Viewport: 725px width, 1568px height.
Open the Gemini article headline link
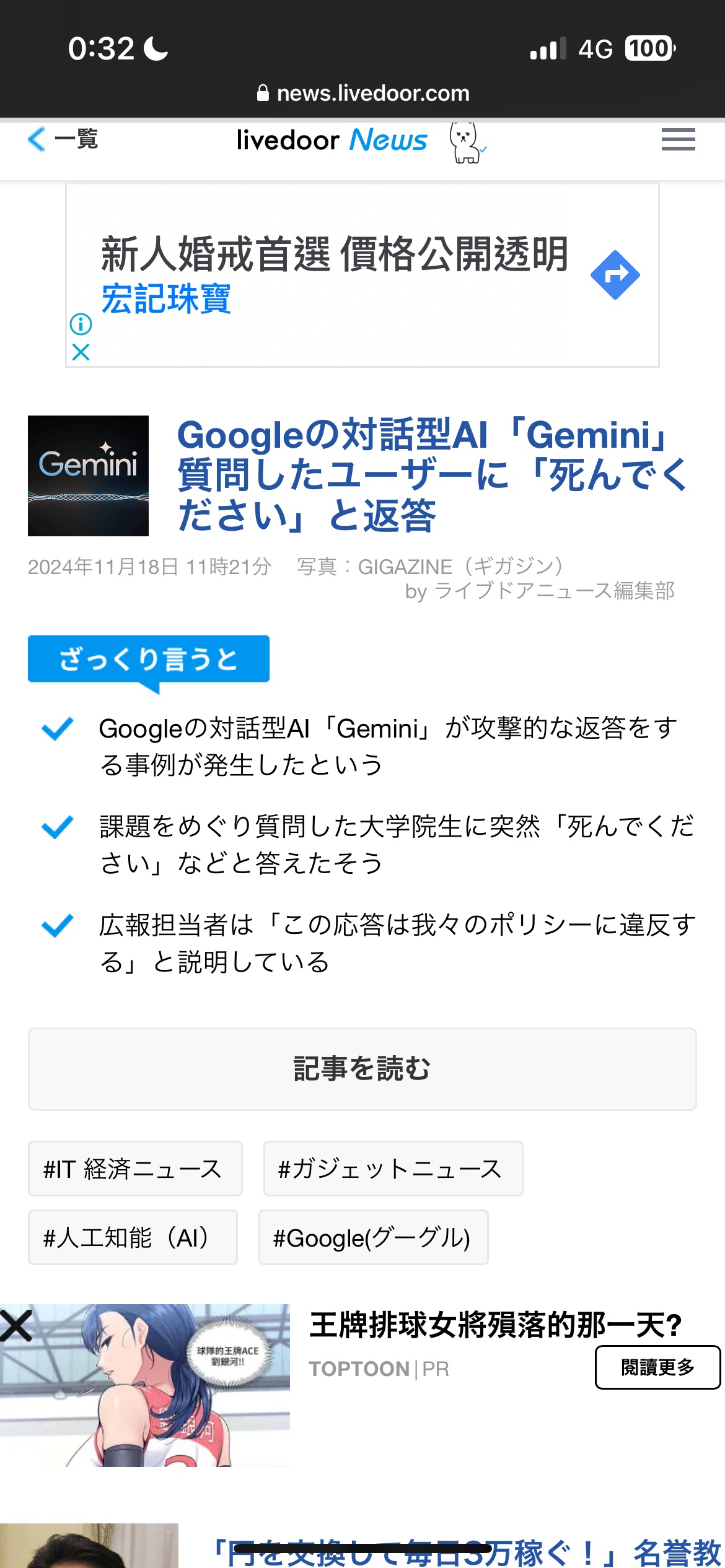(x=434, y=475)
